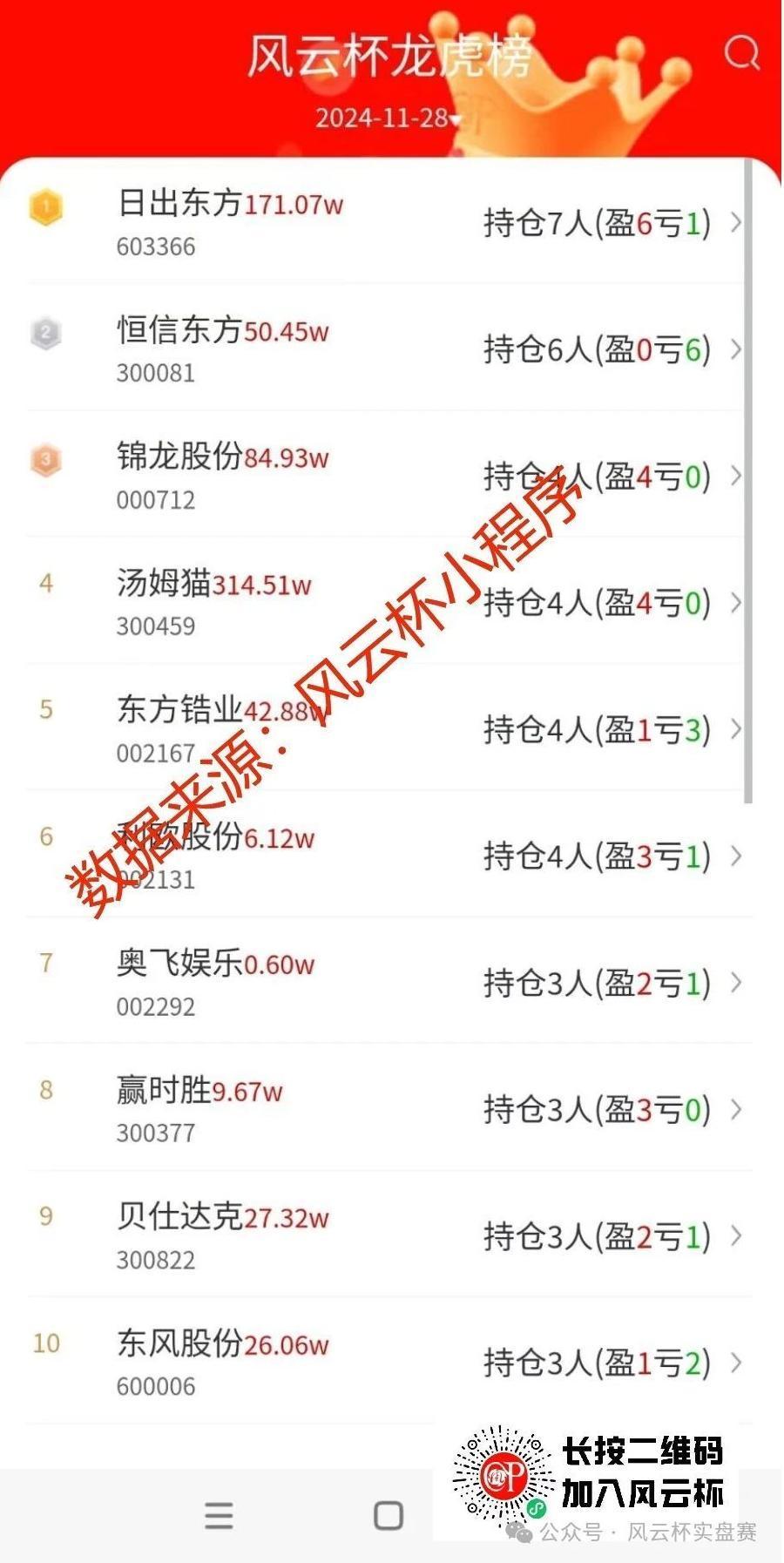Viewport: 784px width, 1563px height.
Task: Go to the home screen via the square button
Action: click(x=389, y=1515)
